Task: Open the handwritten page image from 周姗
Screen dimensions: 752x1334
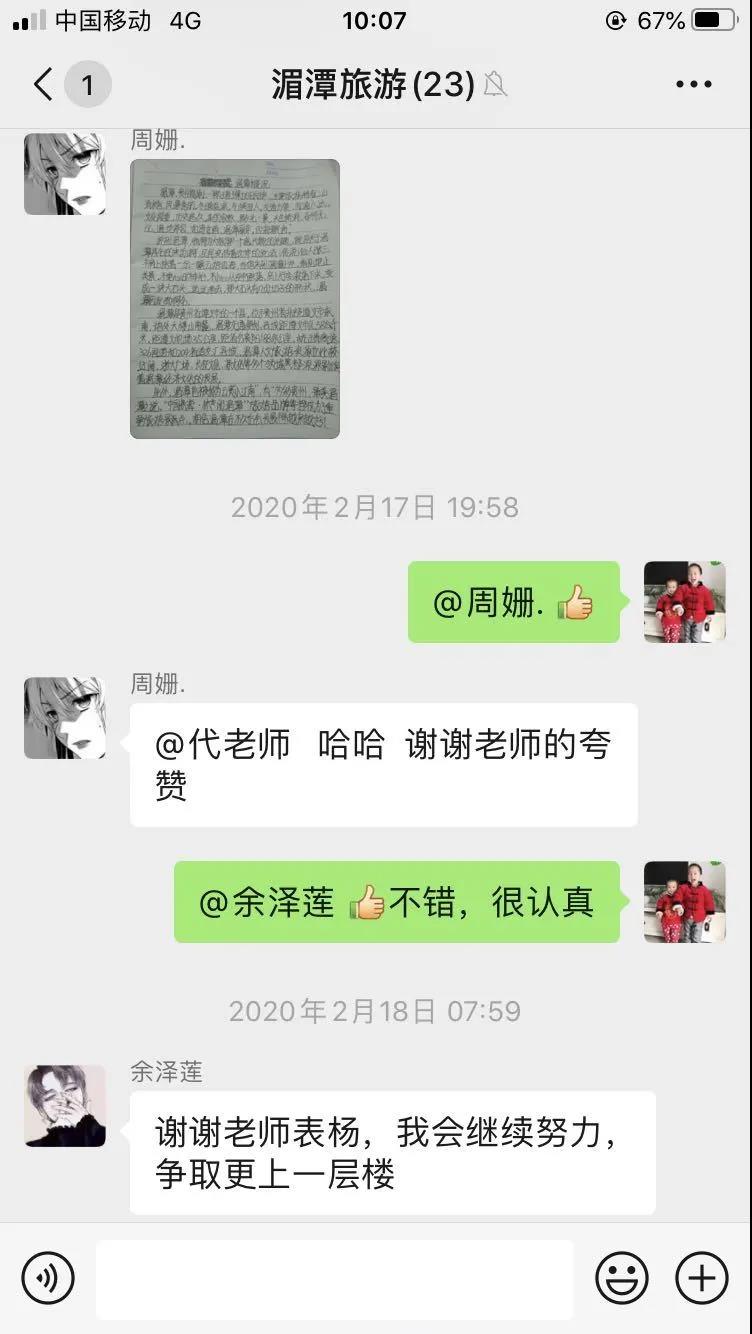Action: click(235, 298)
